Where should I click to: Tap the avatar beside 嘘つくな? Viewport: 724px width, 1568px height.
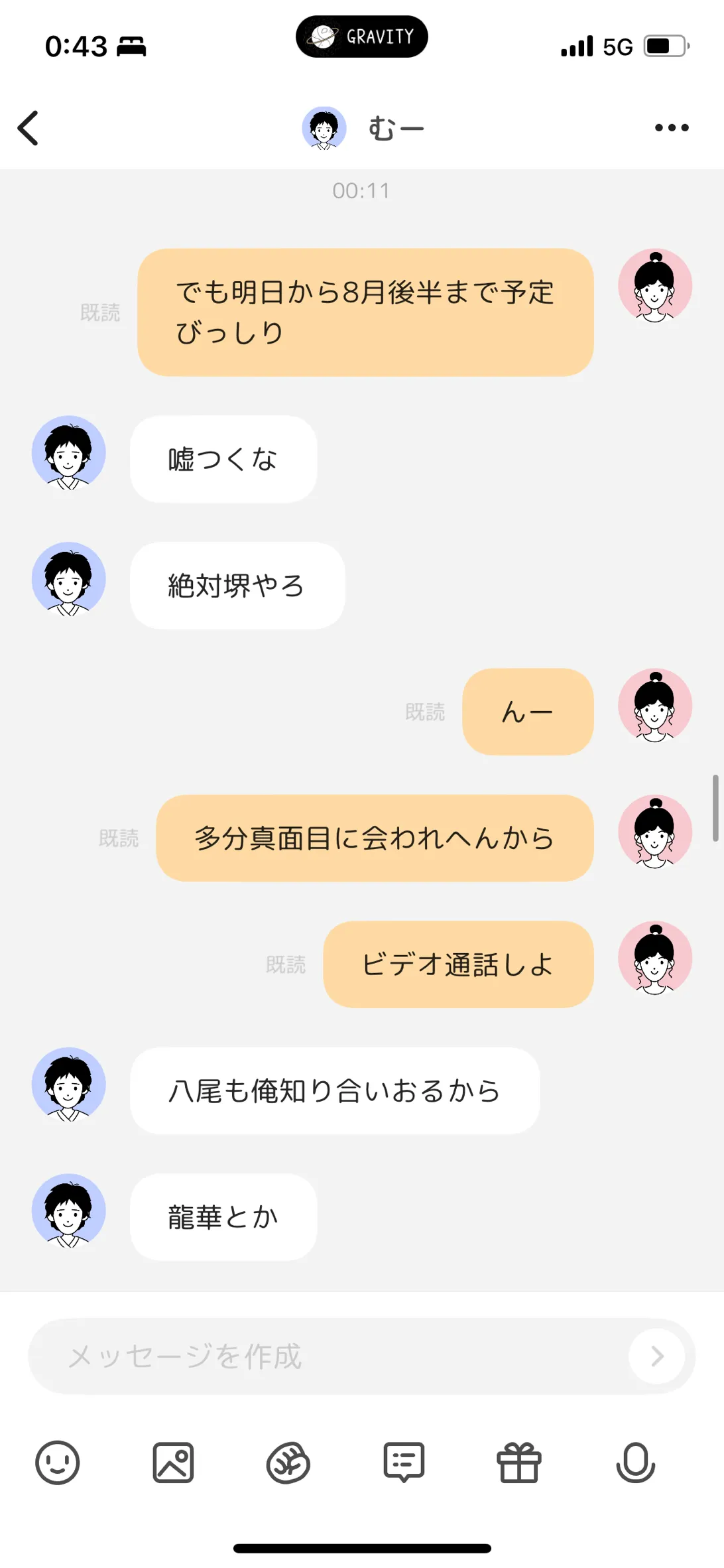69,453
